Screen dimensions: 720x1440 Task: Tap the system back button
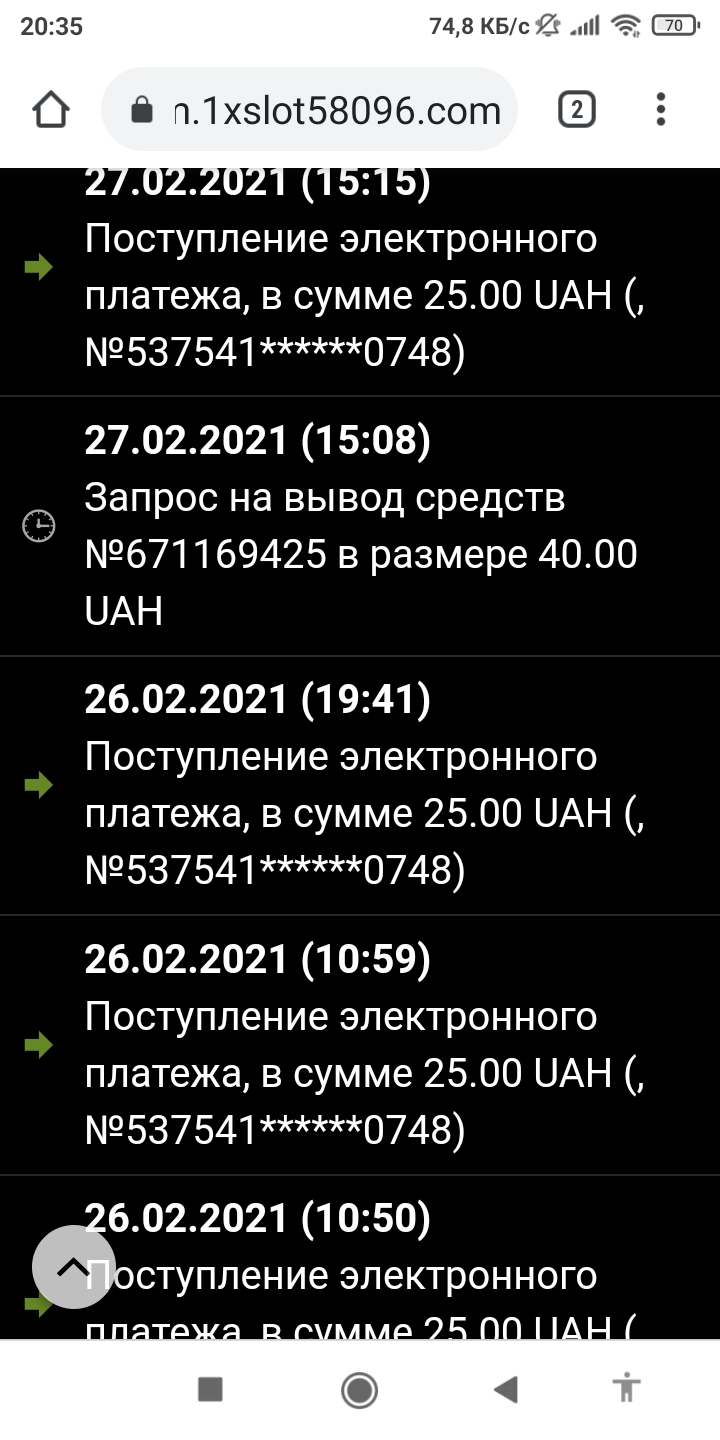tap(506, 1389)
